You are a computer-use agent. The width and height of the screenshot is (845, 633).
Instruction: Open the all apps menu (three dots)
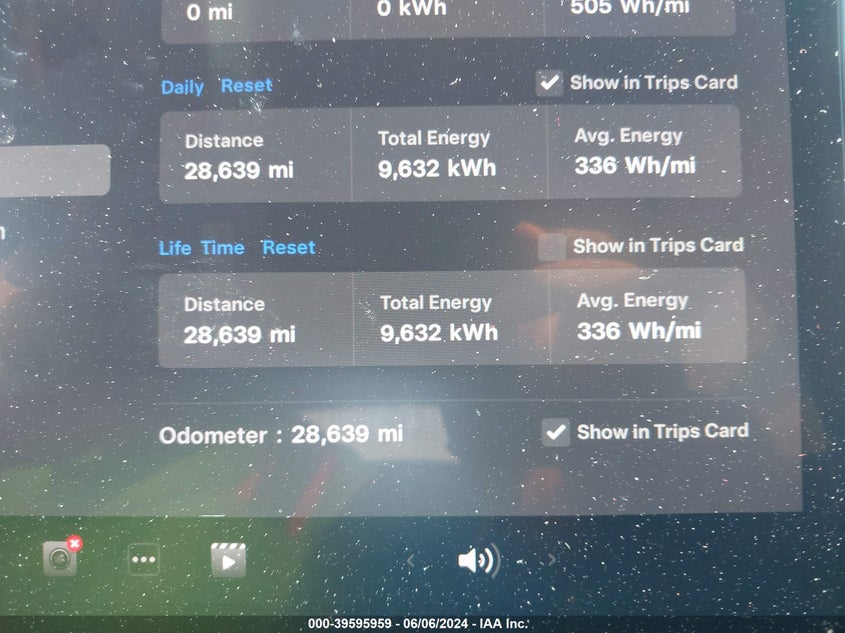click(144, 559)
